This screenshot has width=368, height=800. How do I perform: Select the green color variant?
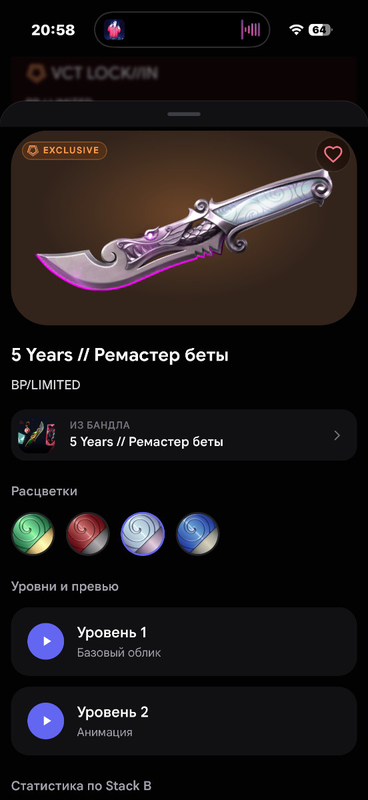(x=33, y=534)
